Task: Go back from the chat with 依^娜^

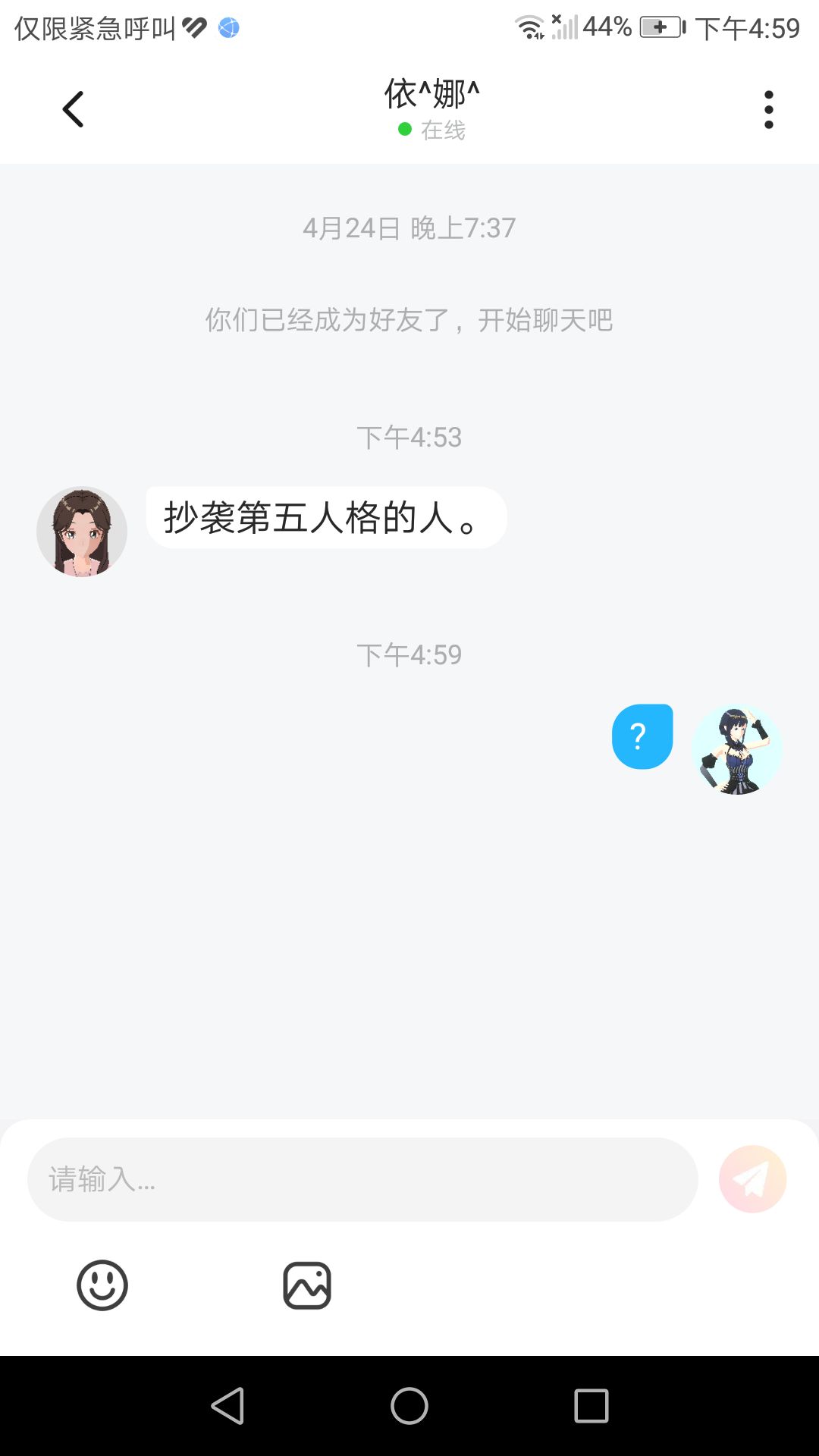Action: pyautogui.click(x=73, y=109)
